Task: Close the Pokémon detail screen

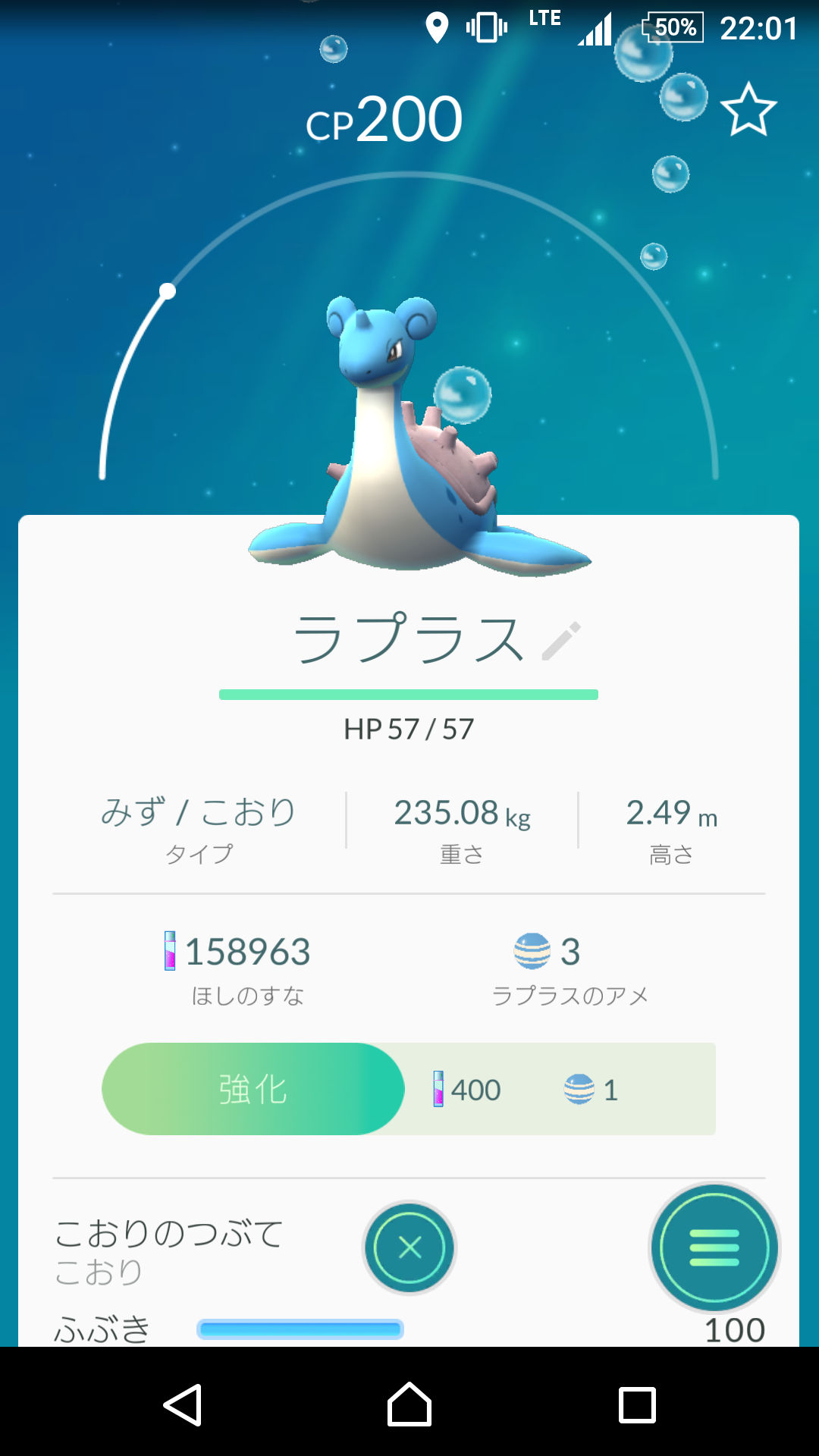Action: (409, 1247)
